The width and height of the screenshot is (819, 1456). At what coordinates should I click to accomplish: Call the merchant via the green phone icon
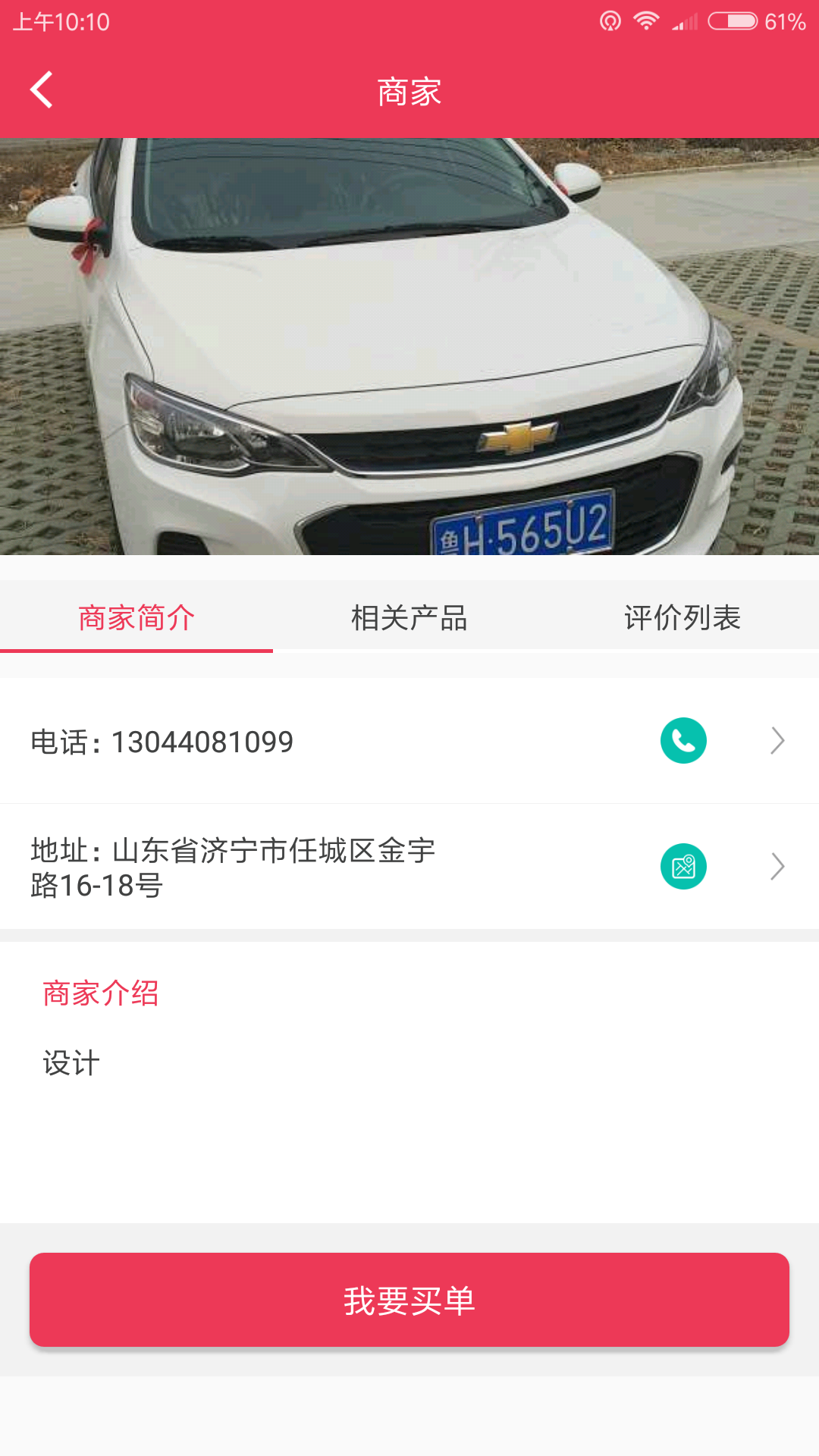[x=683, y=741]
